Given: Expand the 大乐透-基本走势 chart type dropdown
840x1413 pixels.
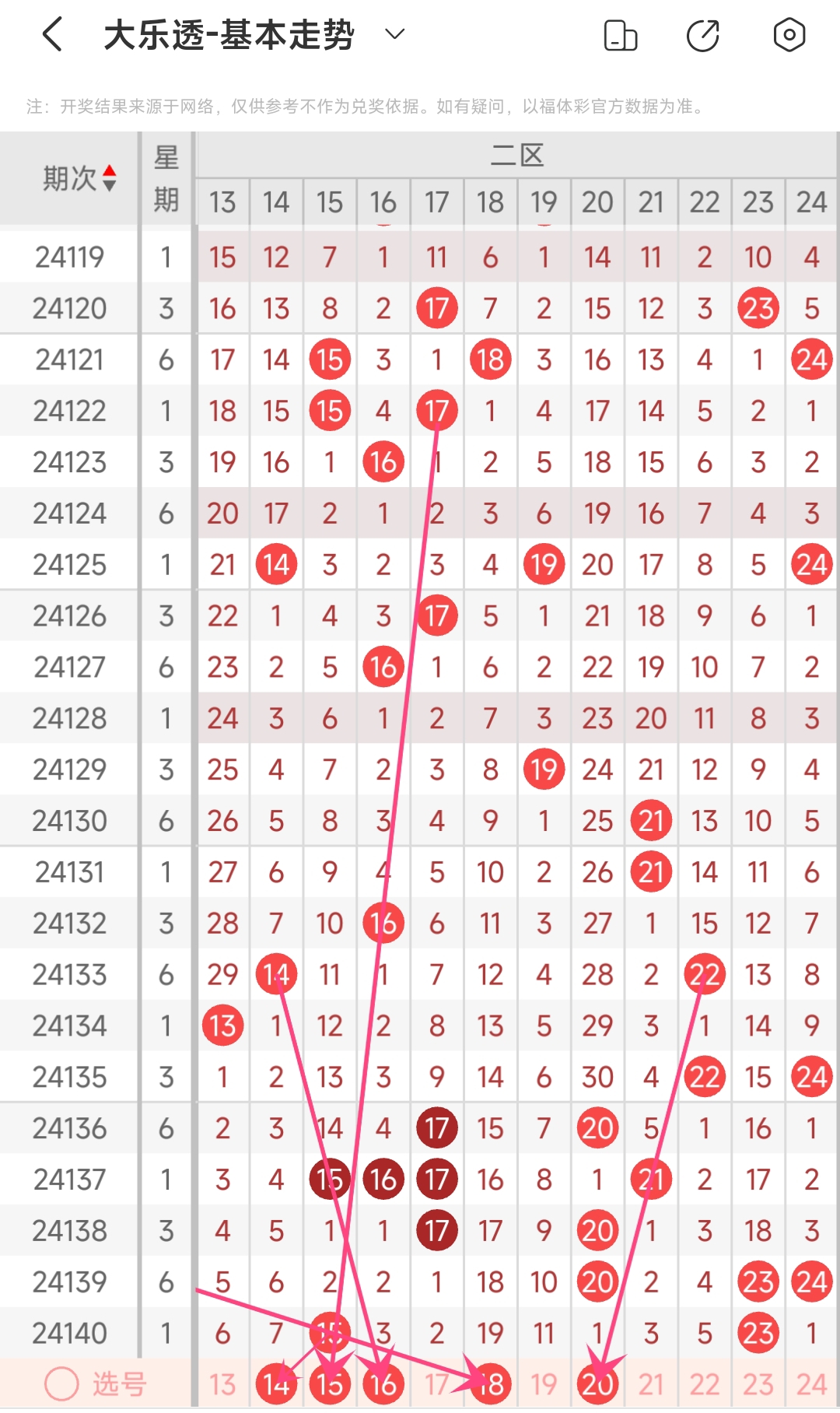Looking at the screenshot, I should point(395,34).
